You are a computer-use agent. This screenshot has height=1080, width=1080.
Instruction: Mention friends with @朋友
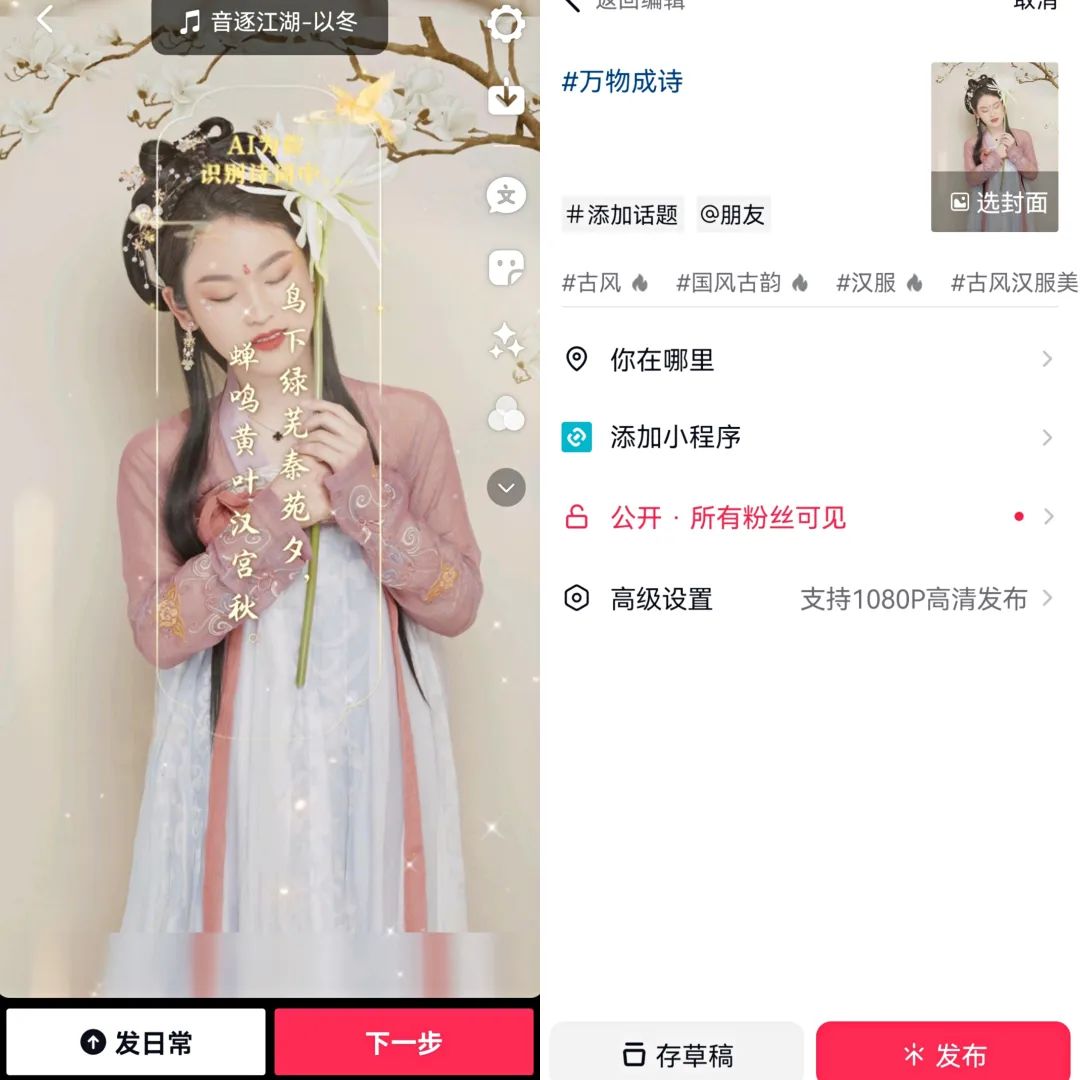[x=733, y=215]
